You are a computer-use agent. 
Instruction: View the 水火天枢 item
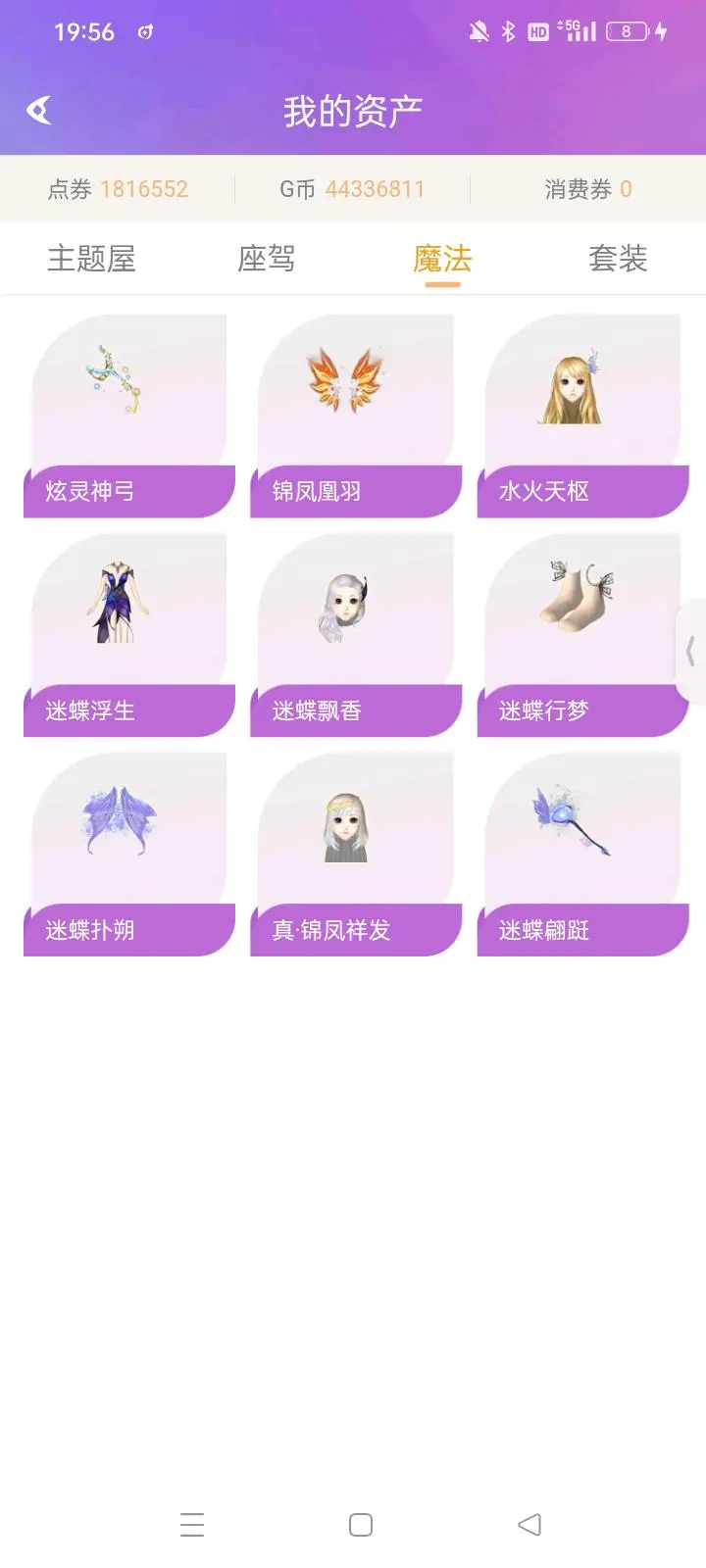582,416
